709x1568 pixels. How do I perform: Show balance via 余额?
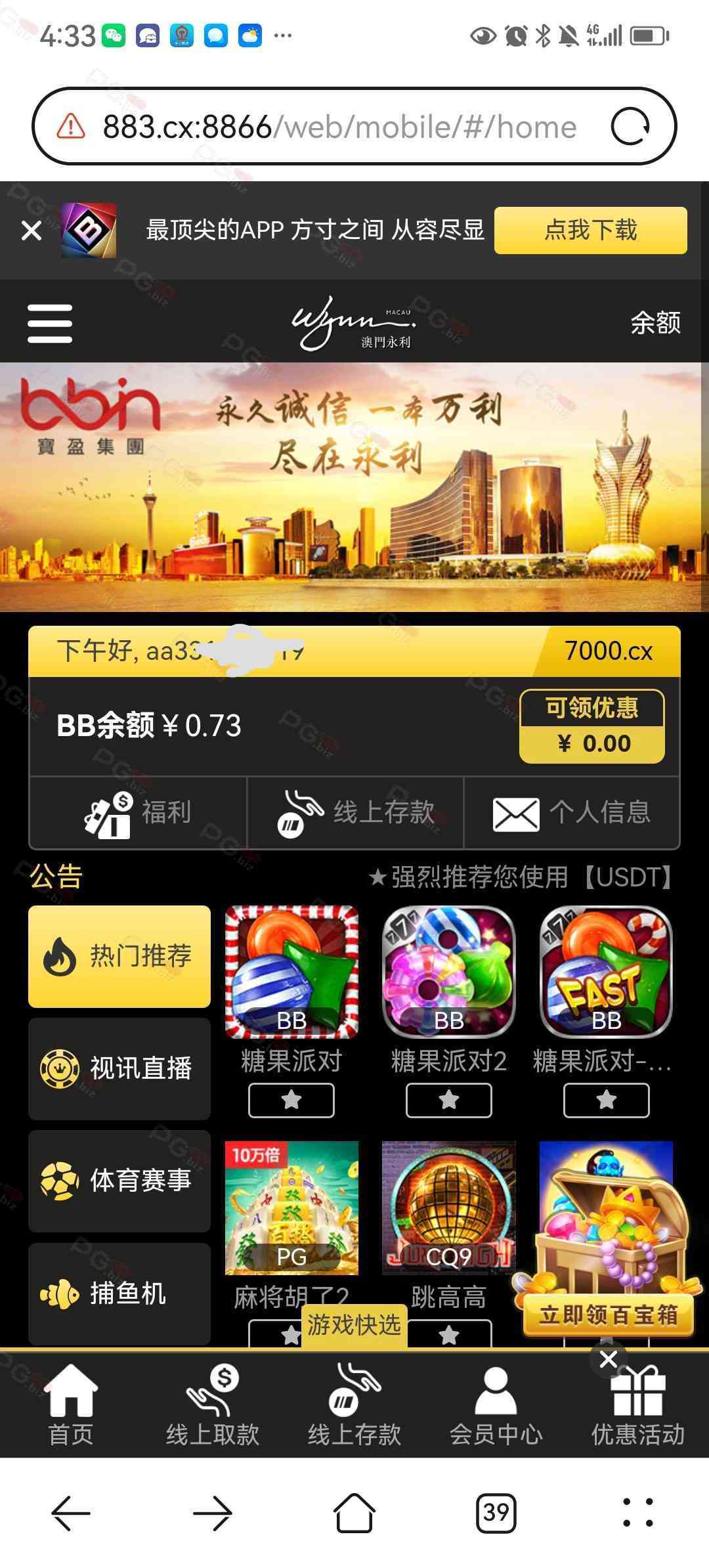(x=655, y=323)
